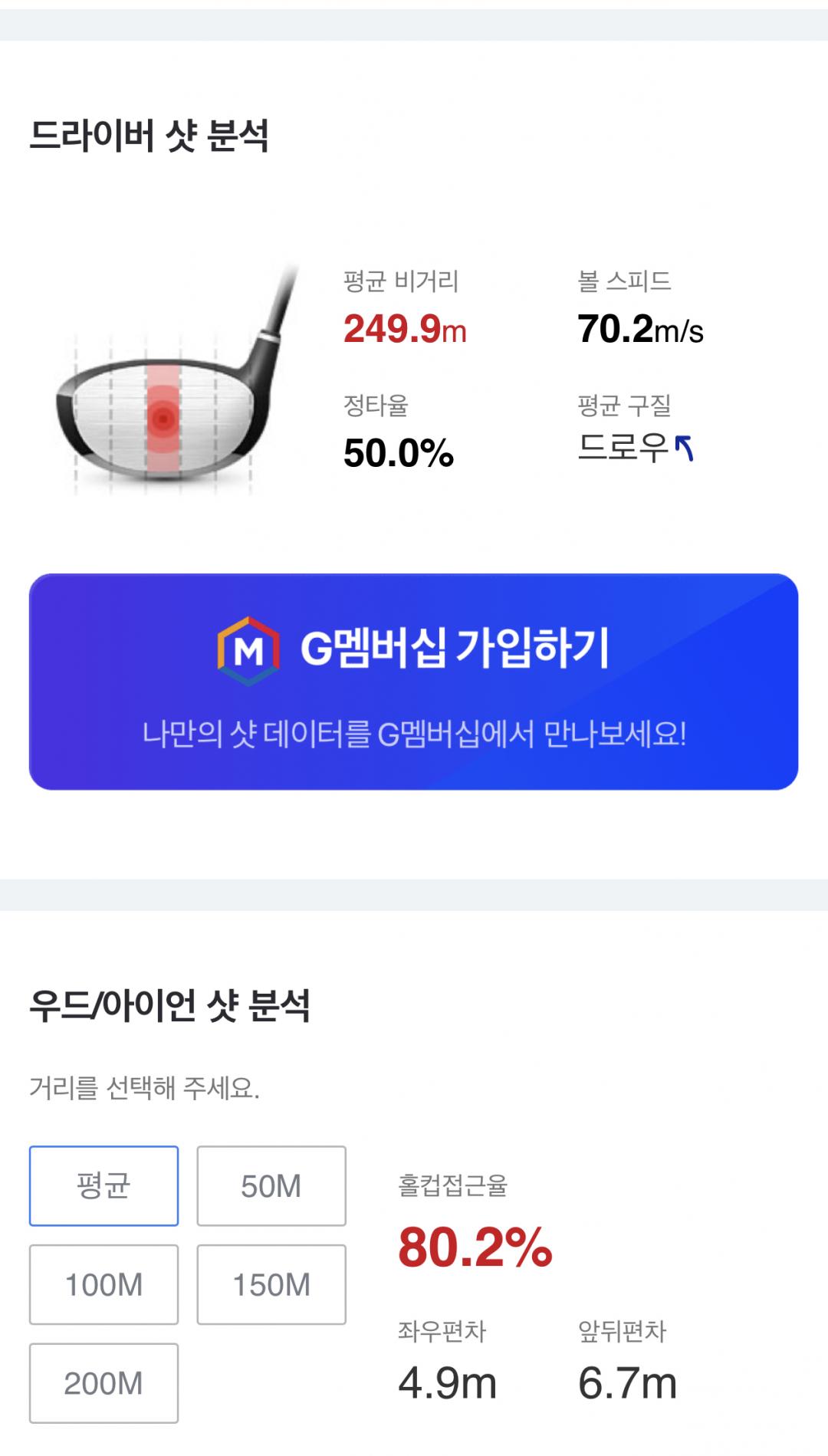Choose the 50M distance button

271,1186
